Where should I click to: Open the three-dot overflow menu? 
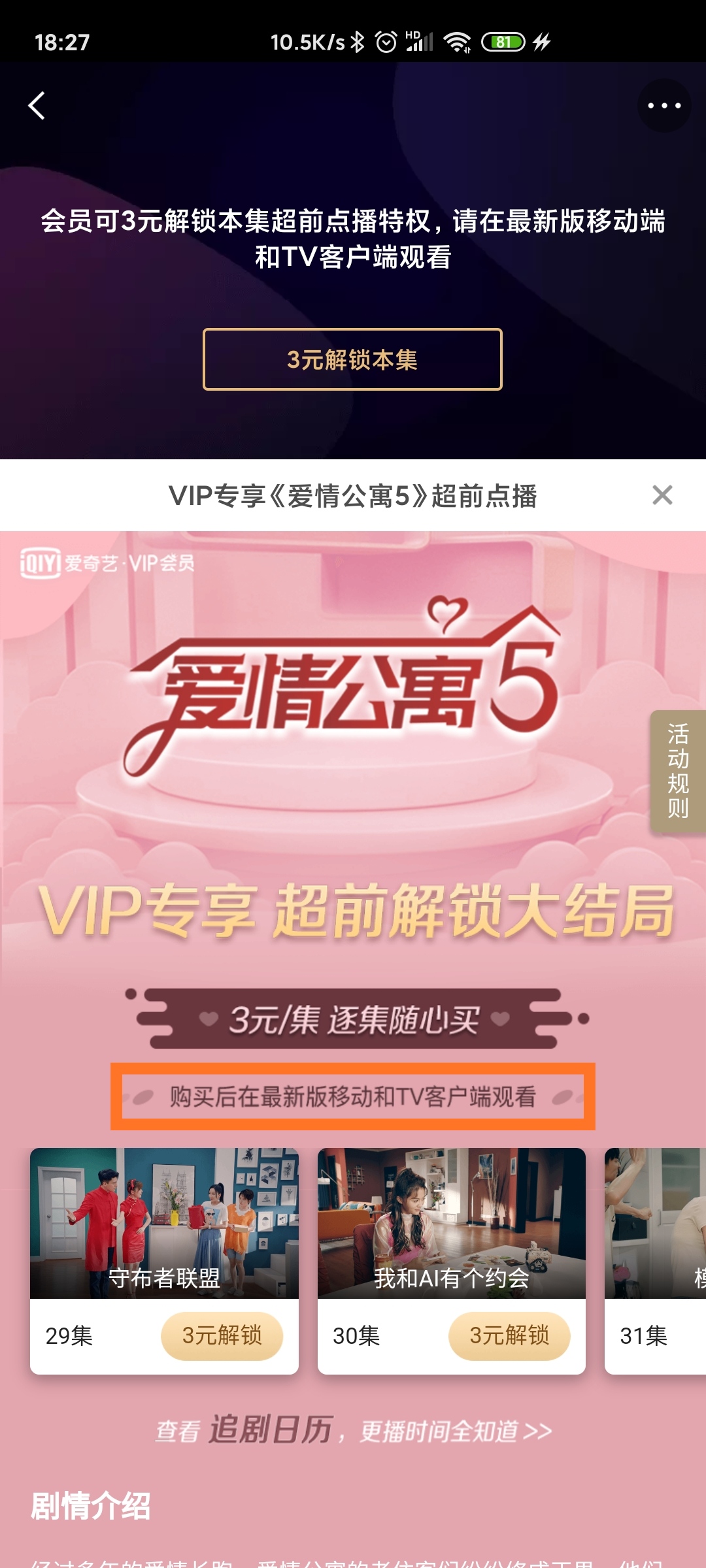[664, 105]
